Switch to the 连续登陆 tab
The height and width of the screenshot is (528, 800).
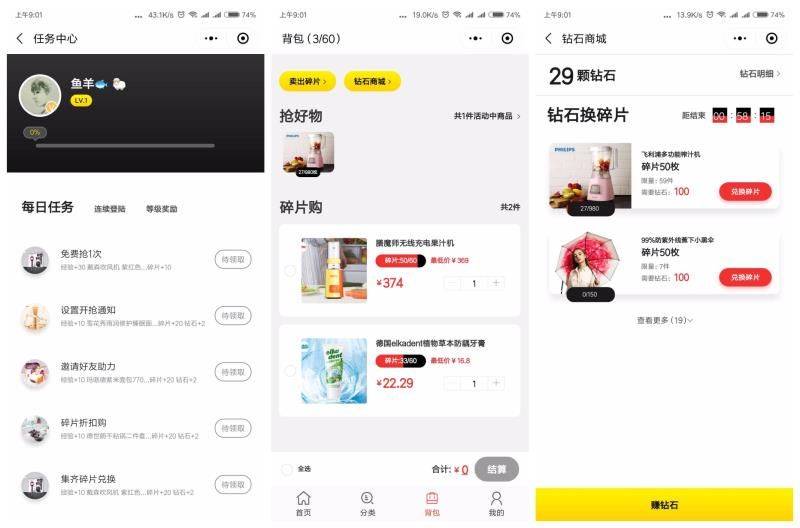[110, 209]
